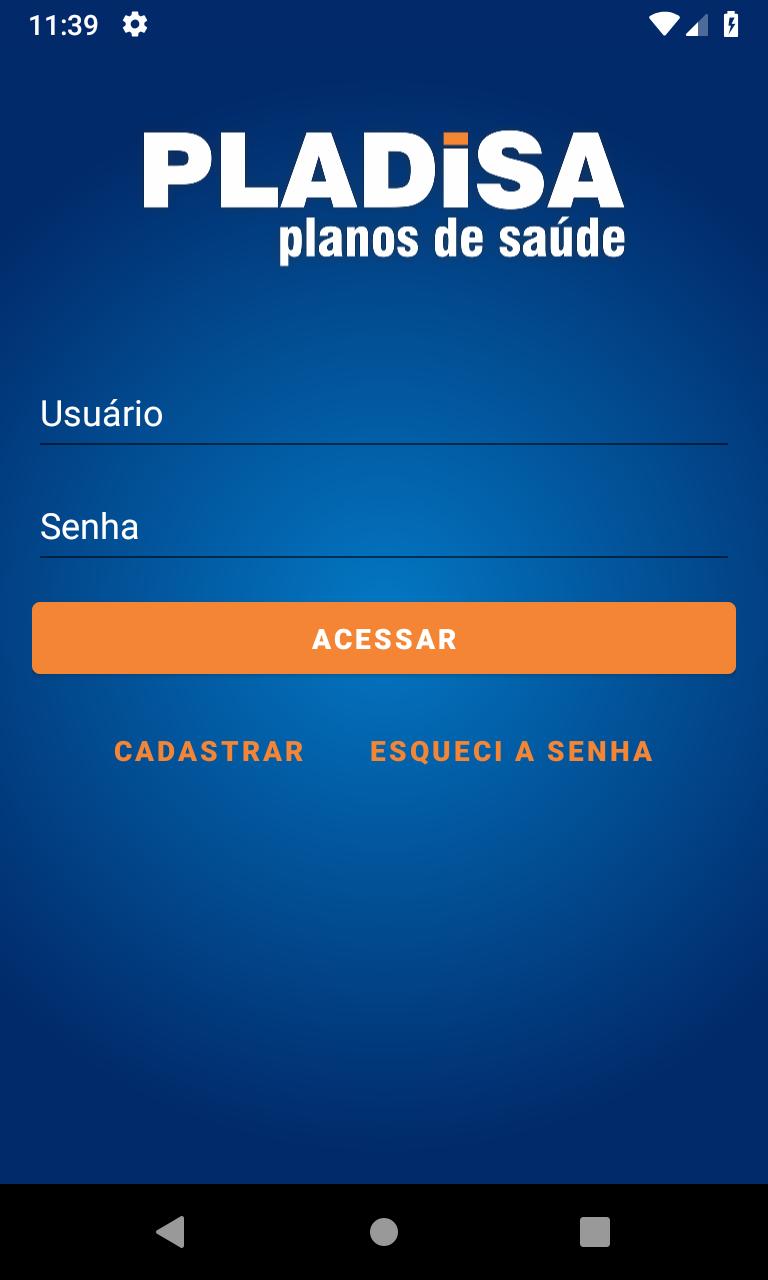Image resolution: width=768 pixels, height=1280 pixels.
Task: Choose ESQUECI A SENHA to recover password
Action: click(511, 751)
